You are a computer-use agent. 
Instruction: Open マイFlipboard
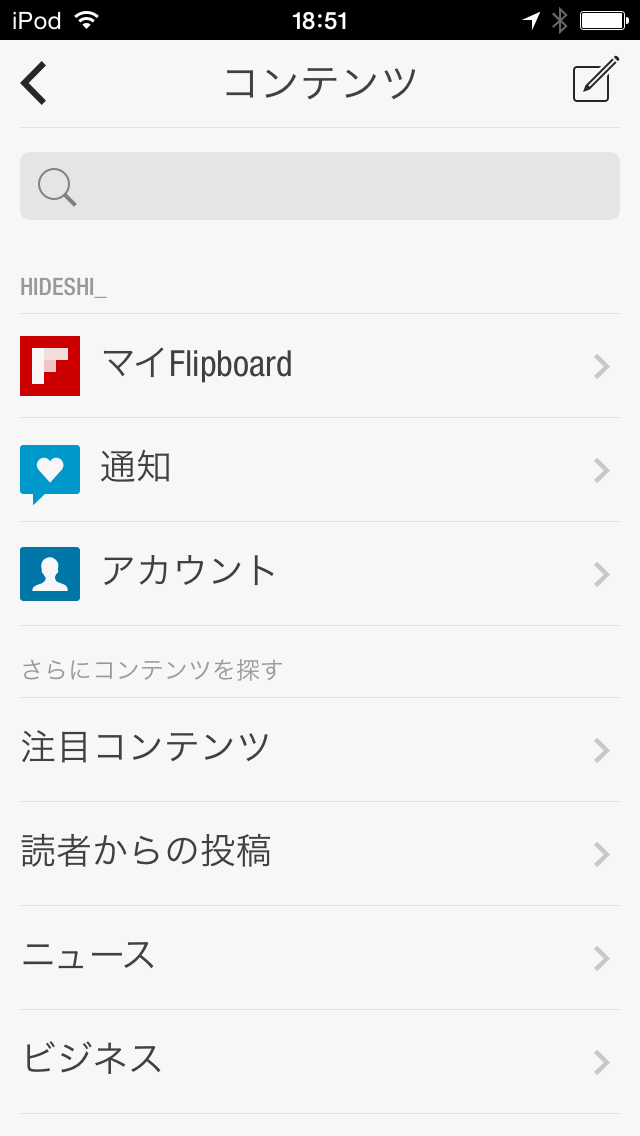(320, 366)
